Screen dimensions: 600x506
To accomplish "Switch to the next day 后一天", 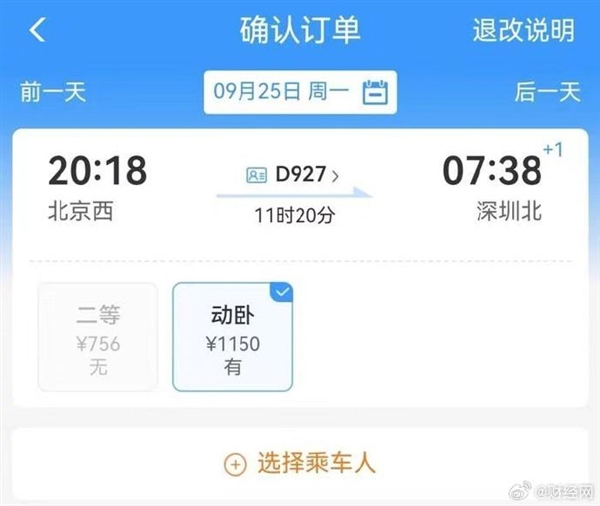I will pyautogui.click(x=547, y=92).
